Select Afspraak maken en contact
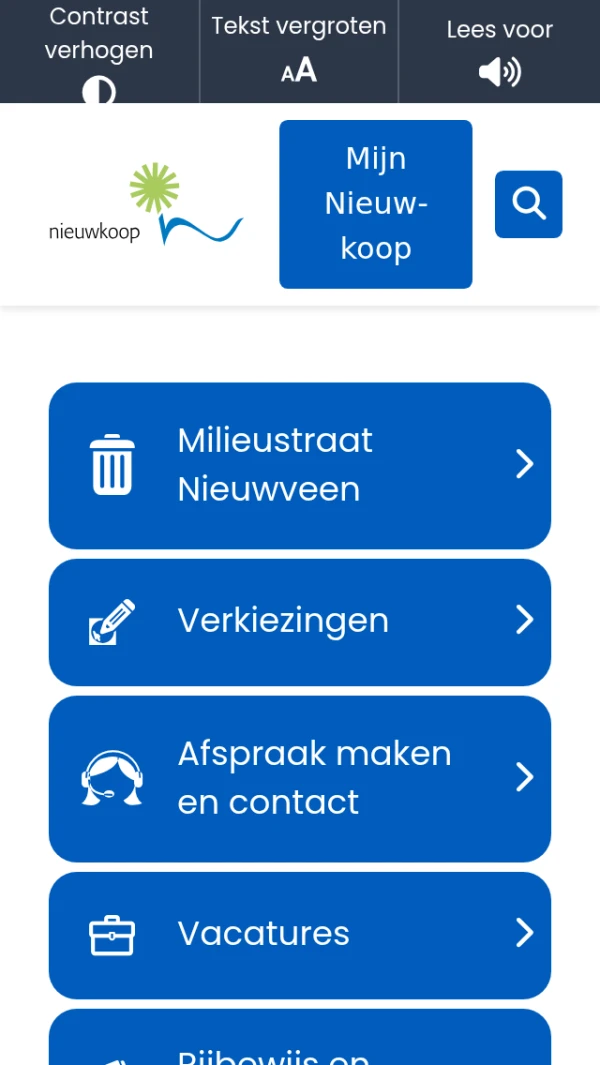Screen dimensions: 600x1065 (300, 778)
